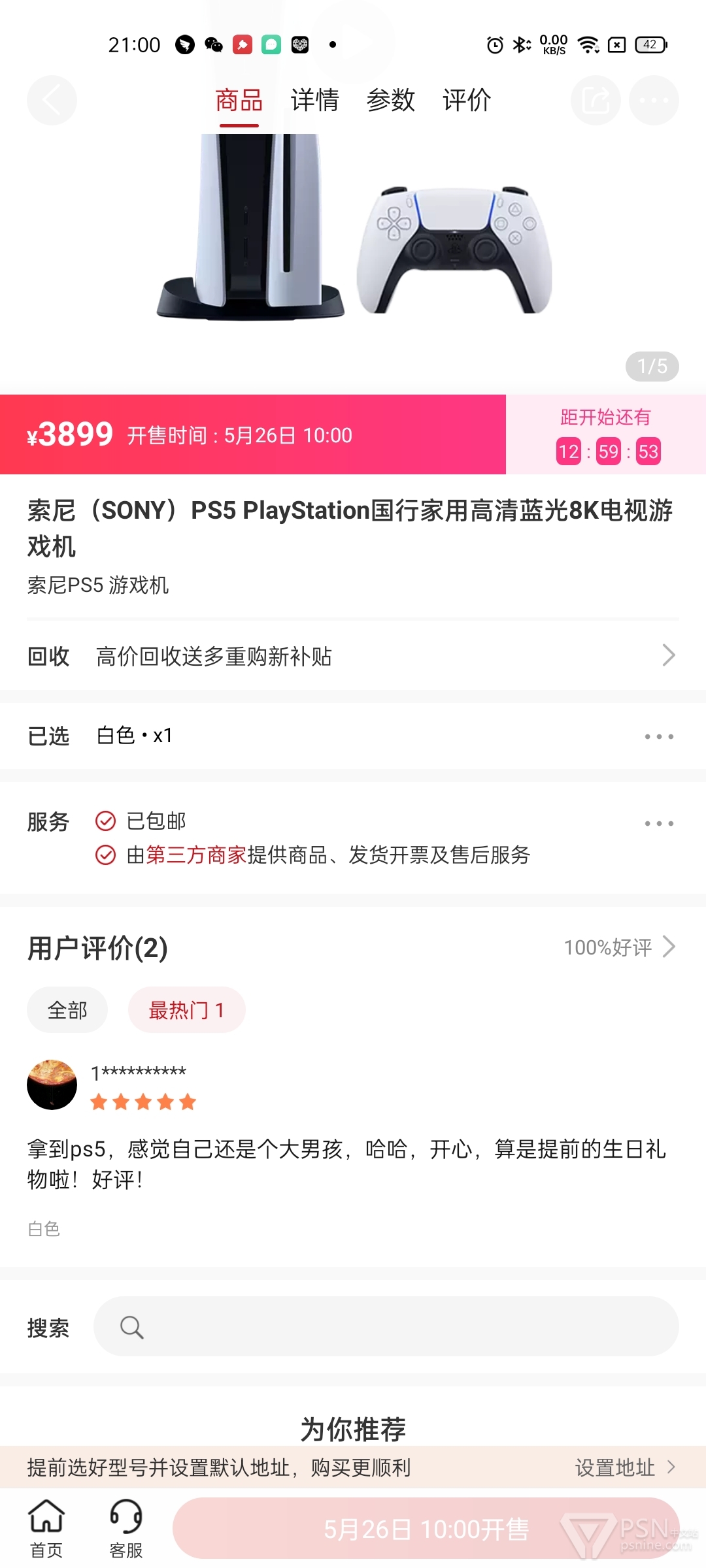The width and height of the screenshot is (706, 1568).
Task: Contact 客服 customer service
Action: tap(126, 1529)
